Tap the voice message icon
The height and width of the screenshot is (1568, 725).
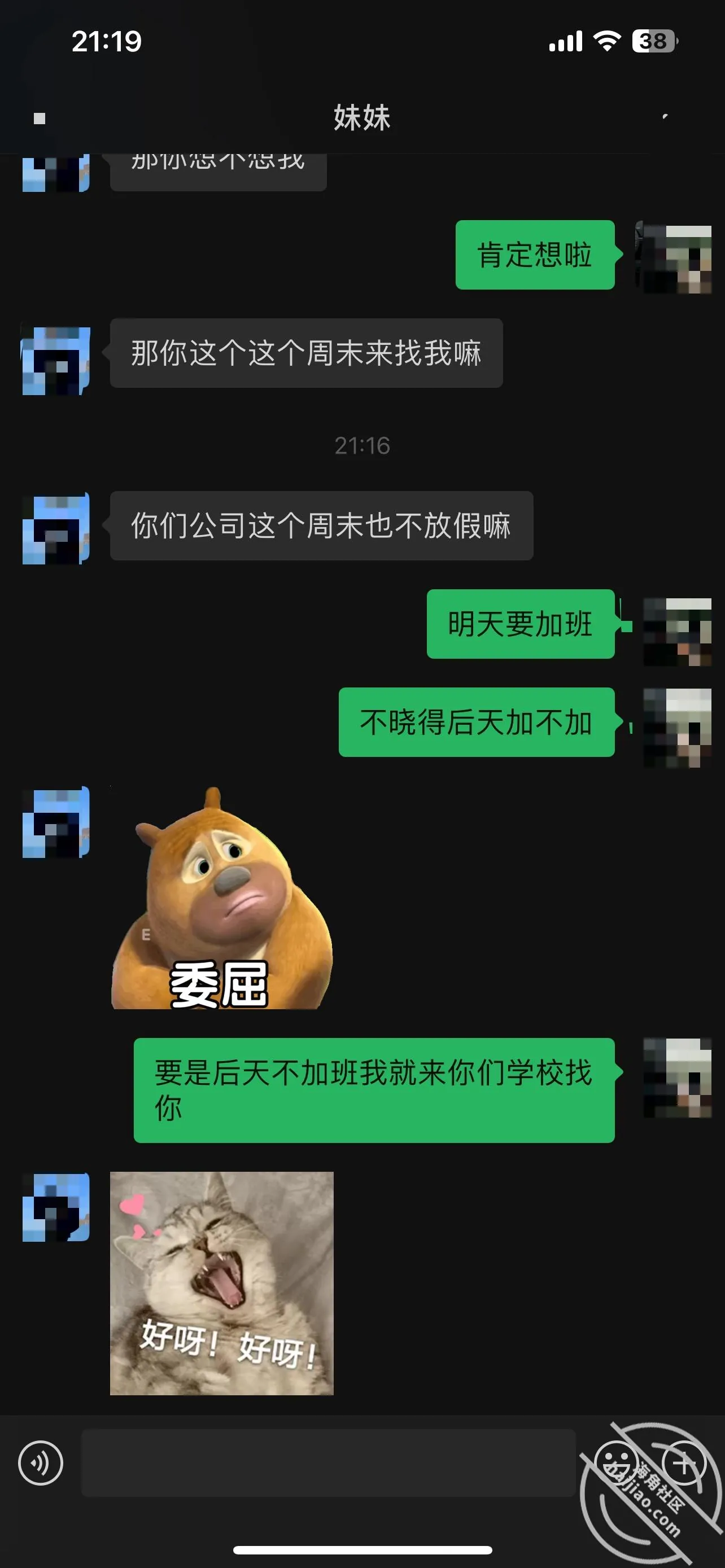(41, 1462)
